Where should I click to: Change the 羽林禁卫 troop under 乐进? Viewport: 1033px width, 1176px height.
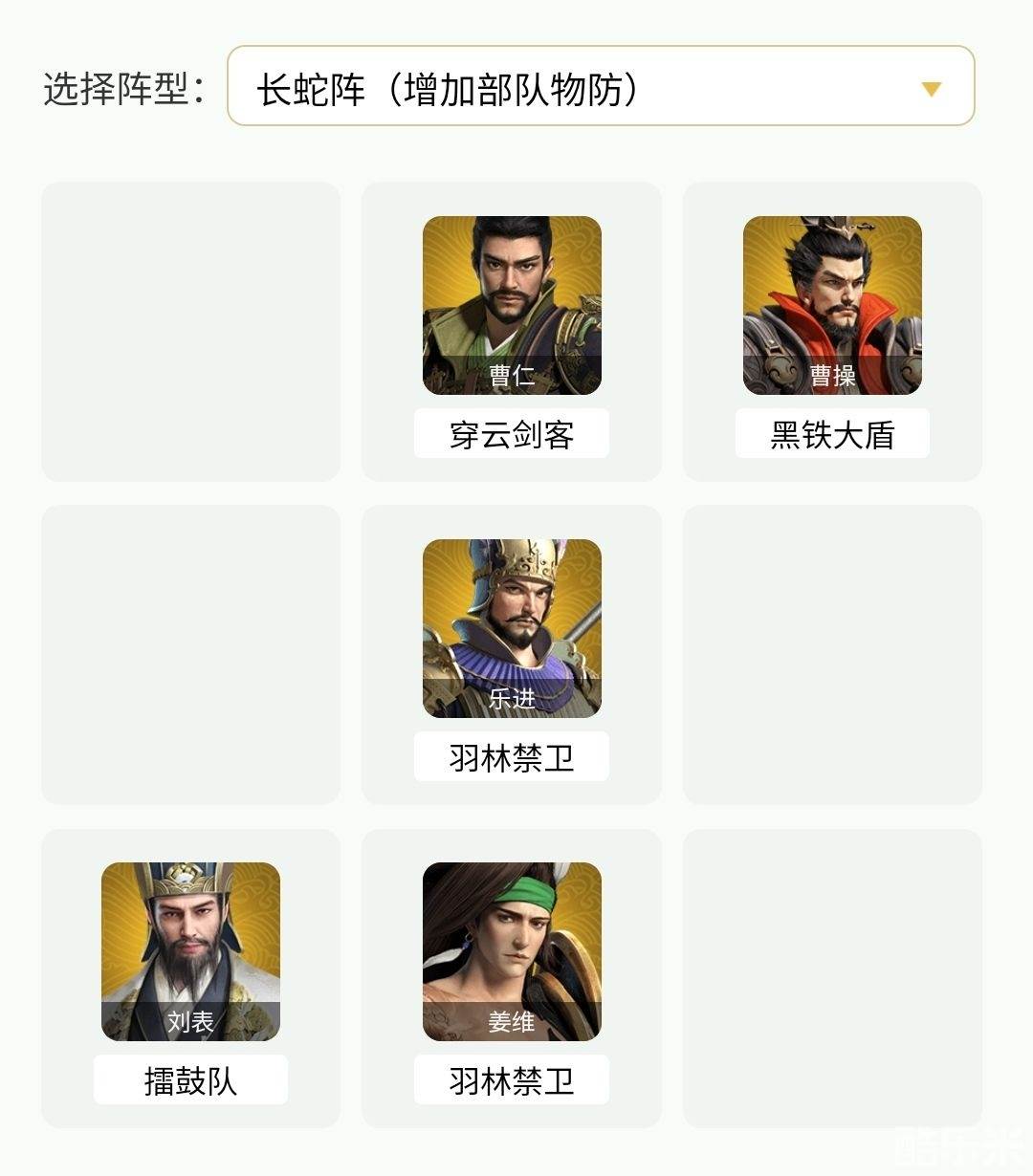[x=512, y=757]
